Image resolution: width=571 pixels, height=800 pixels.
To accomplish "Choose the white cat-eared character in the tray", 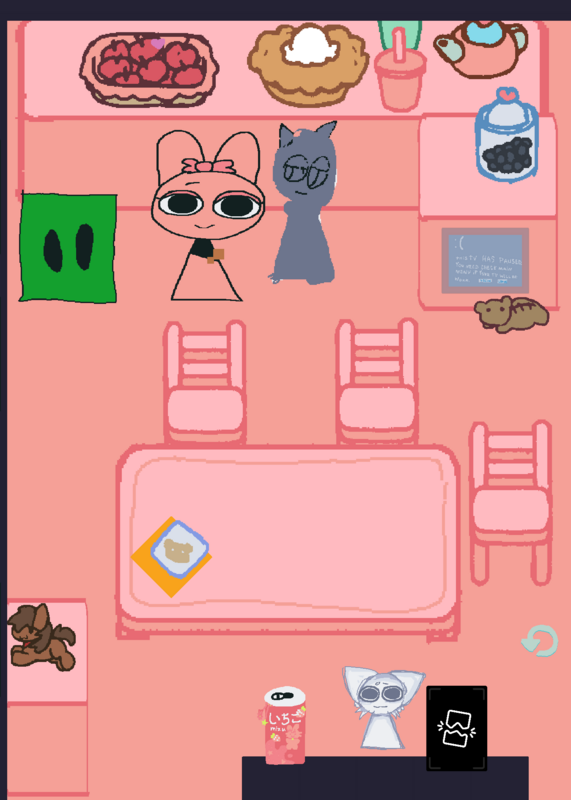I will pyautogui.click(x=383, y=708).
